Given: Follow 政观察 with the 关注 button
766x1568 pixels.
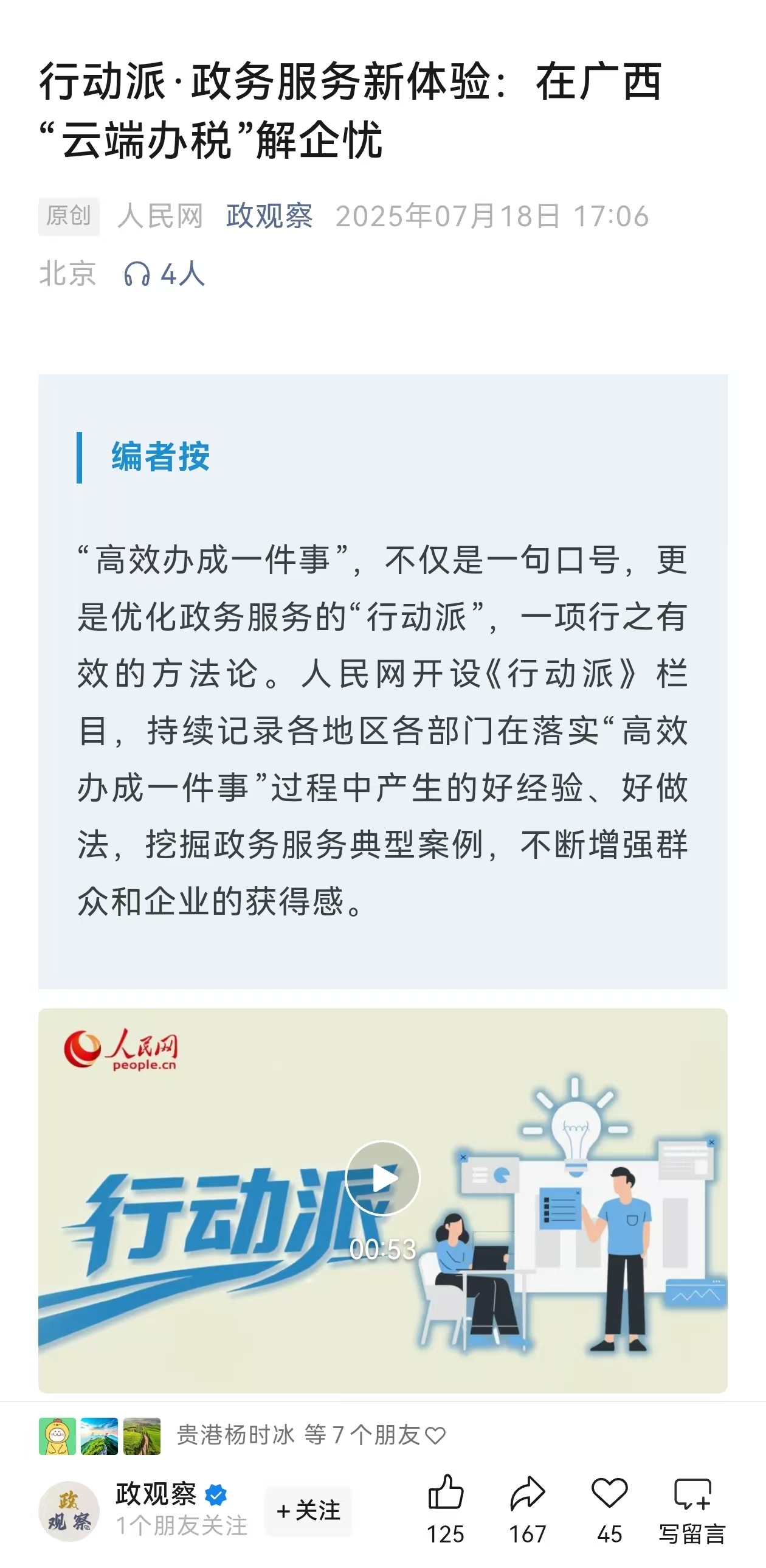Looking at the screenshot, I should click(308, 1511).
